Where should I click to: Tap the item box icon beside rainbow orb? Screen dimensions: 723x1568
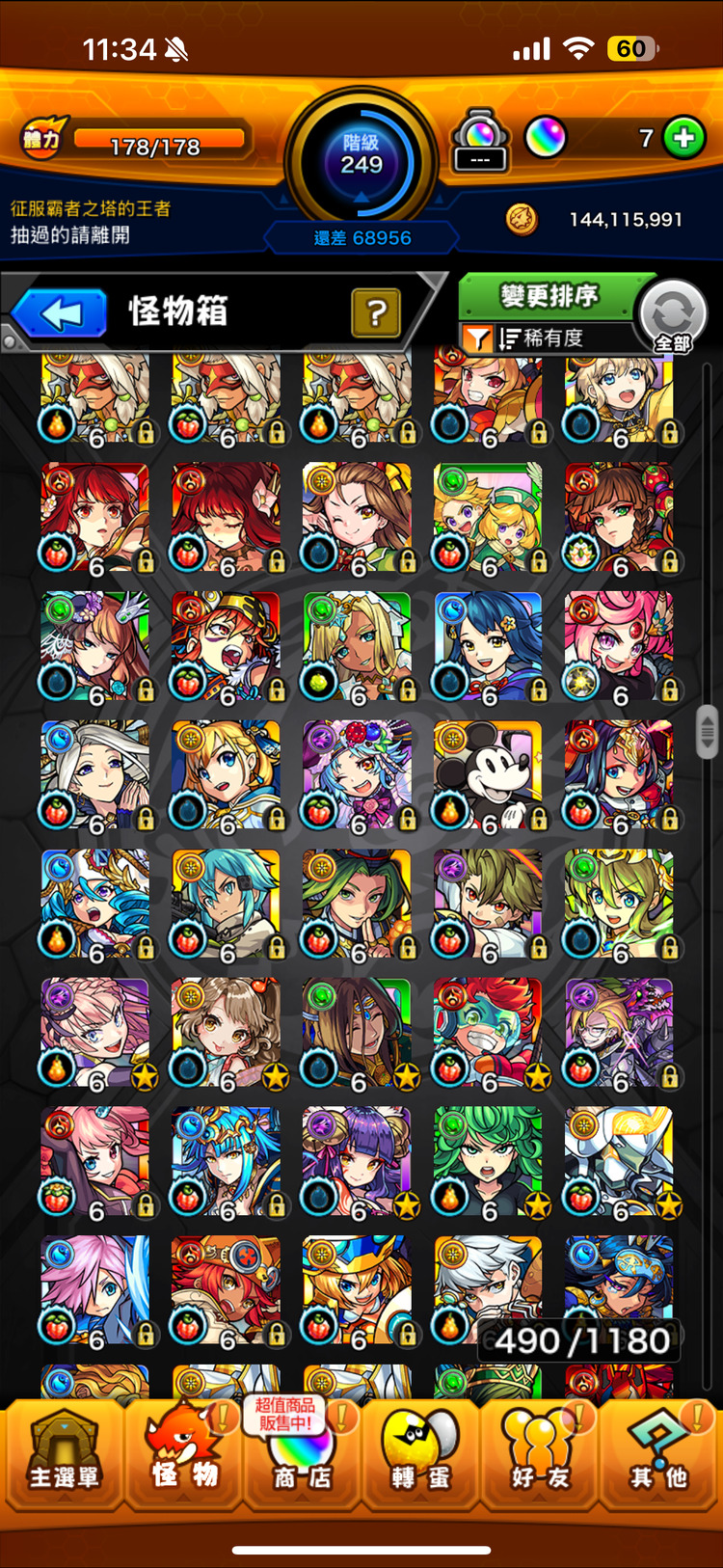(480, 142)
